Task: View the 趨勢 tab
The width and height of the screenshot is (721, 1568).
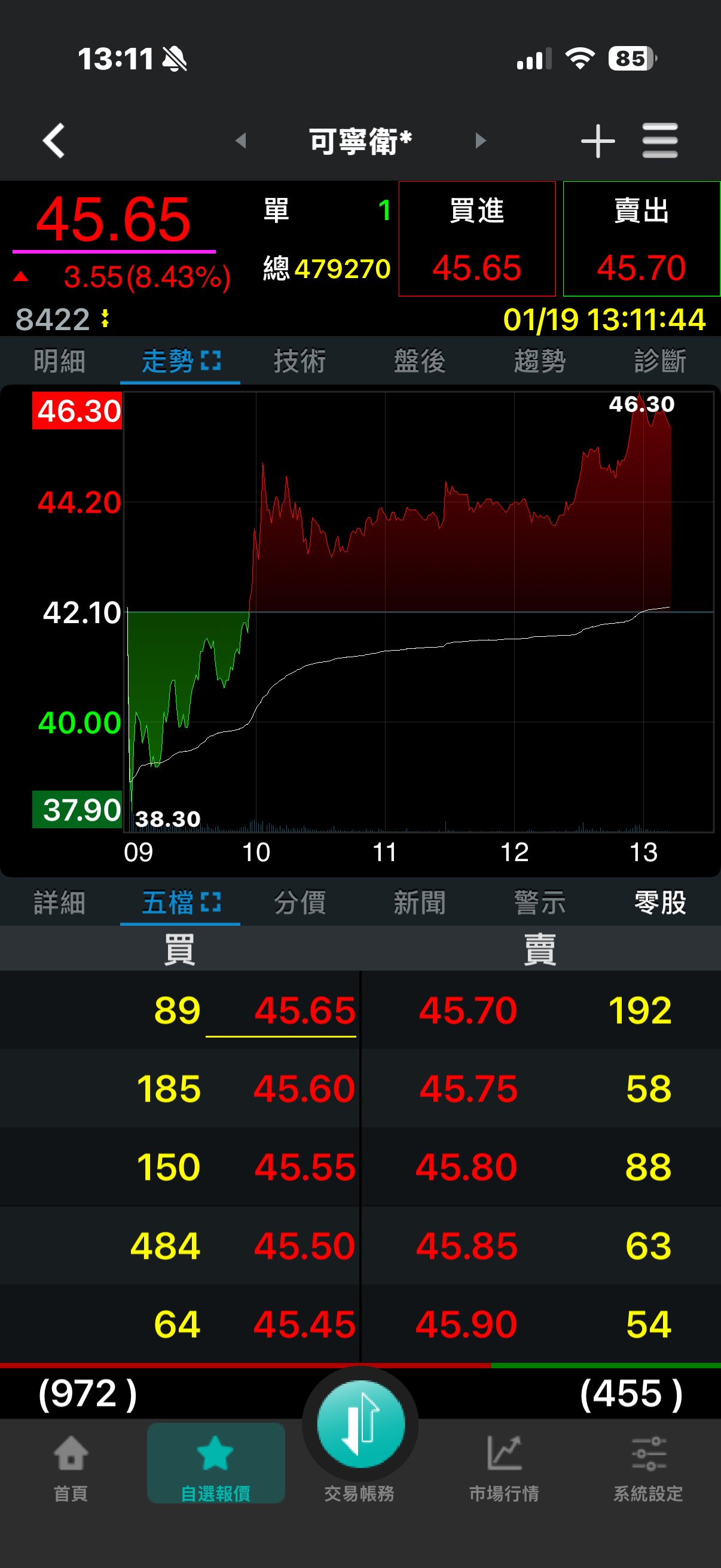Action: [540, 362]
